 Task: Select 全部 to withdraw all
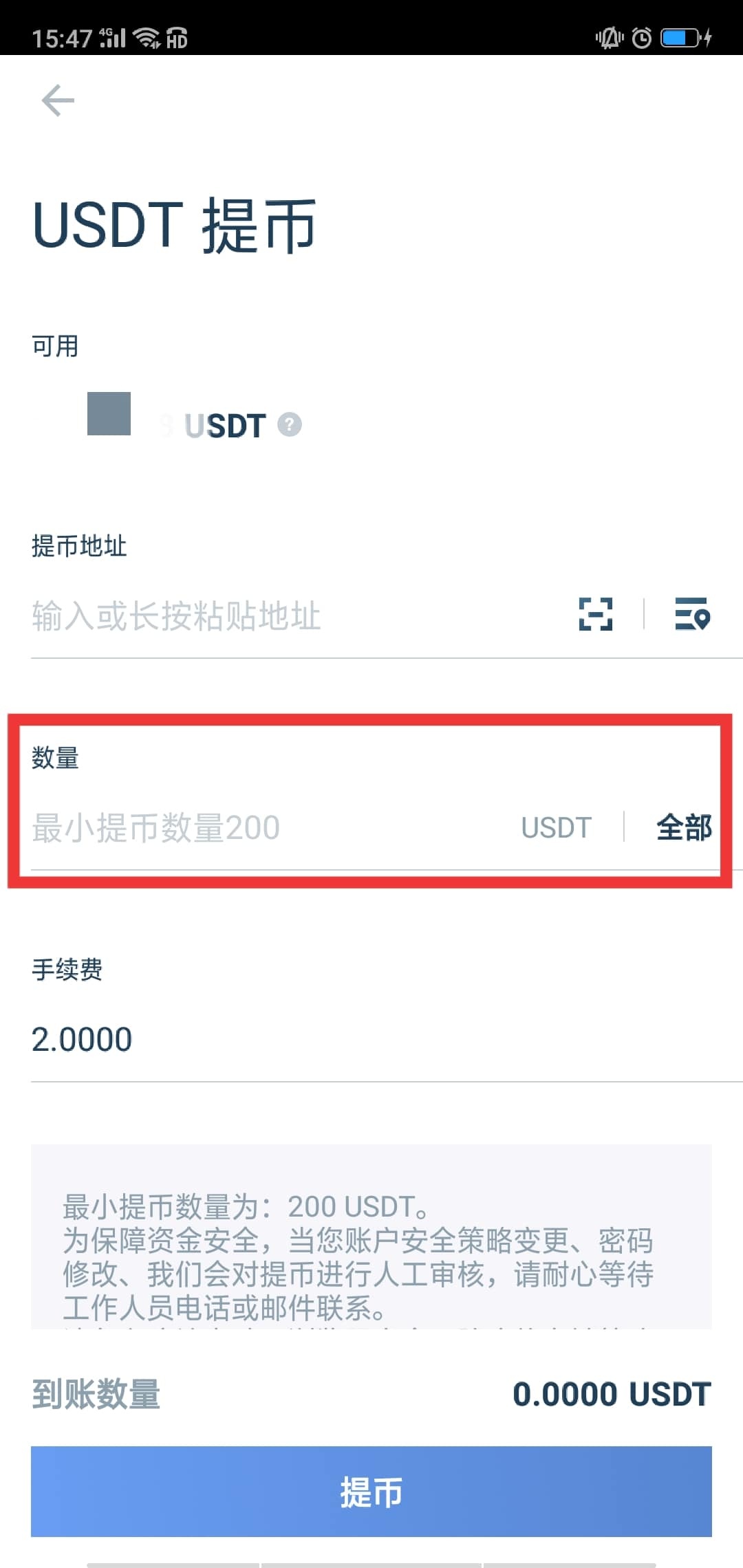point(684,827)
